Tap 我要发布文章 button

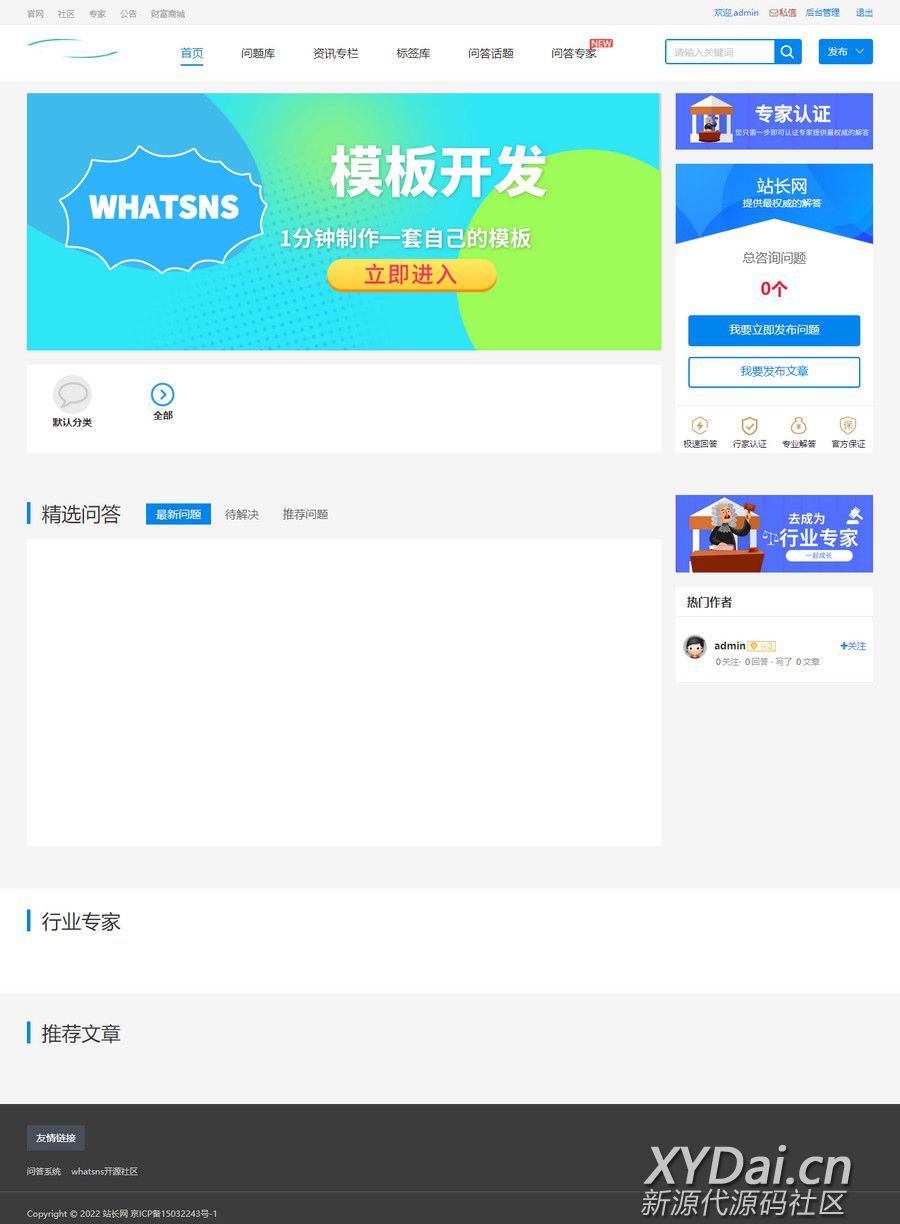click(773, 371)
